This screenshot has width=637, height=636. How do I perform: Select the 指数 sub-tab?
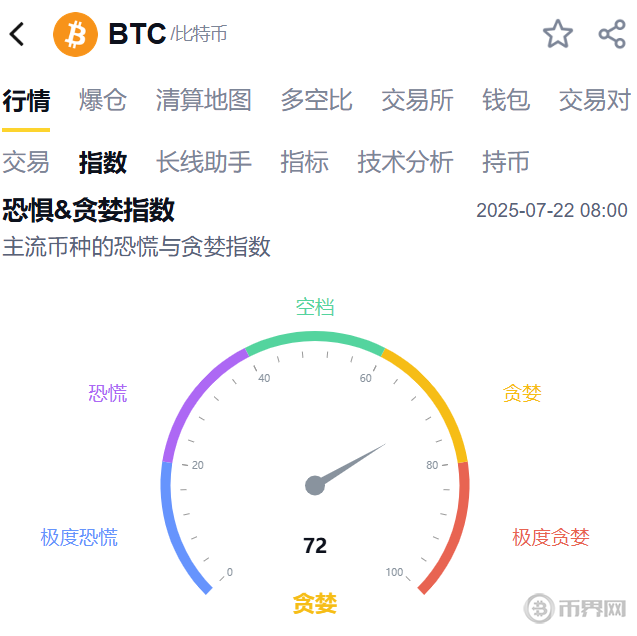point(103,162)
